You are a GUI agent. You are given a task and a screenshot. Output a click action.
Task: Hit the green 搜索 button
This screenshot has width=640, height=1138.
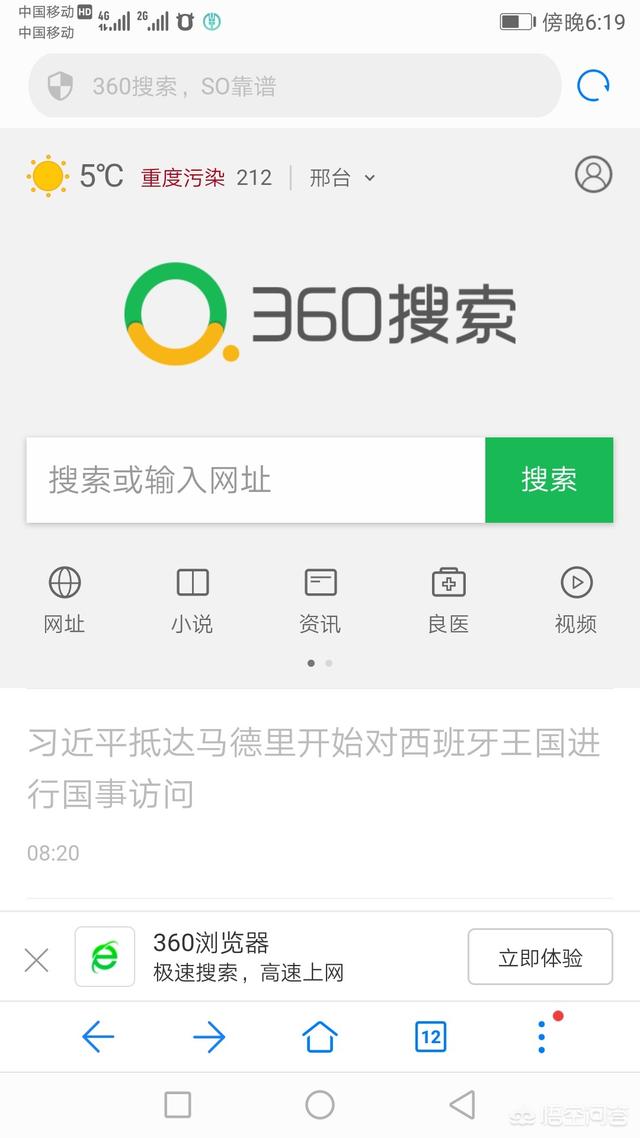[x=549, y=480]
